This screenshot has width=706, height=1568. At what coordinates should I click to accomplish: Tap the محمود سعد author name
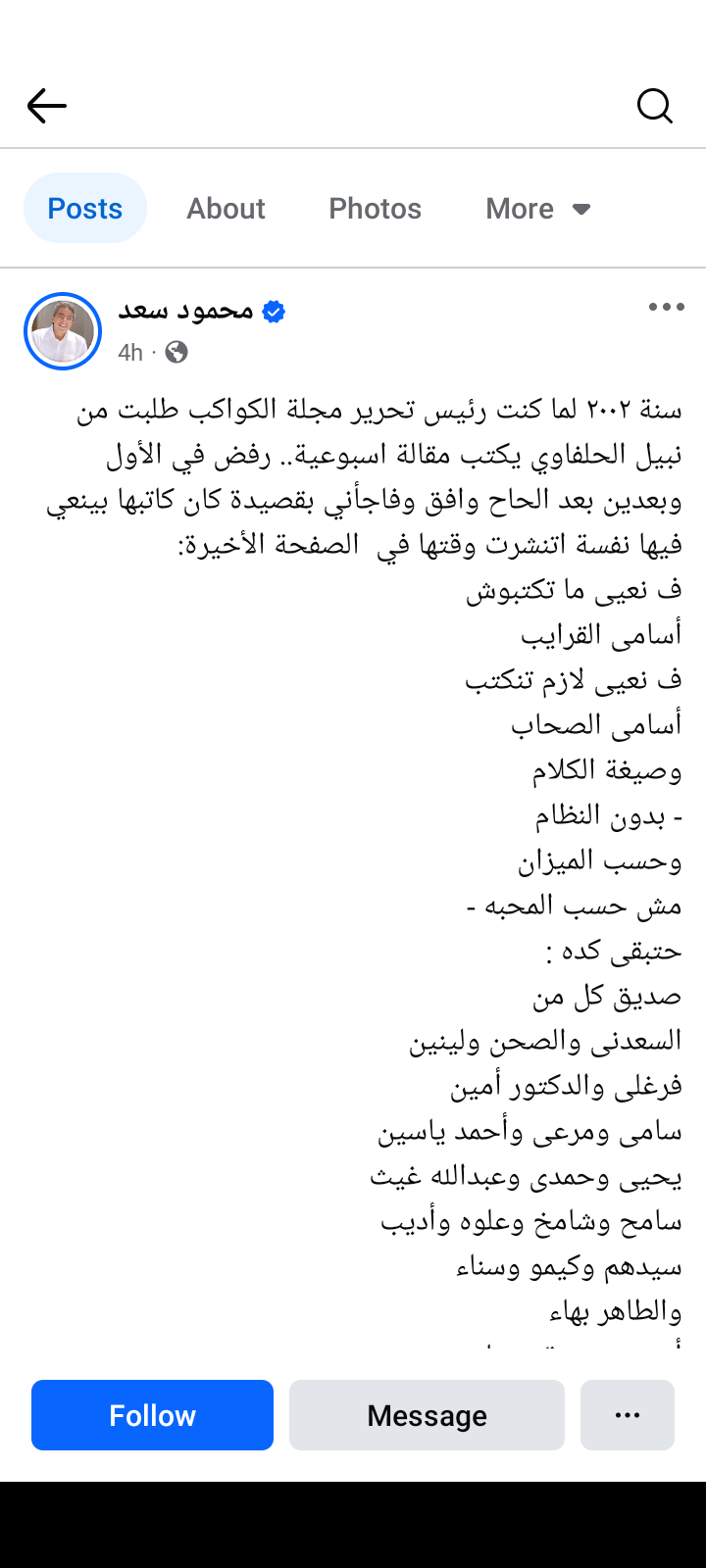coord(186,312)
